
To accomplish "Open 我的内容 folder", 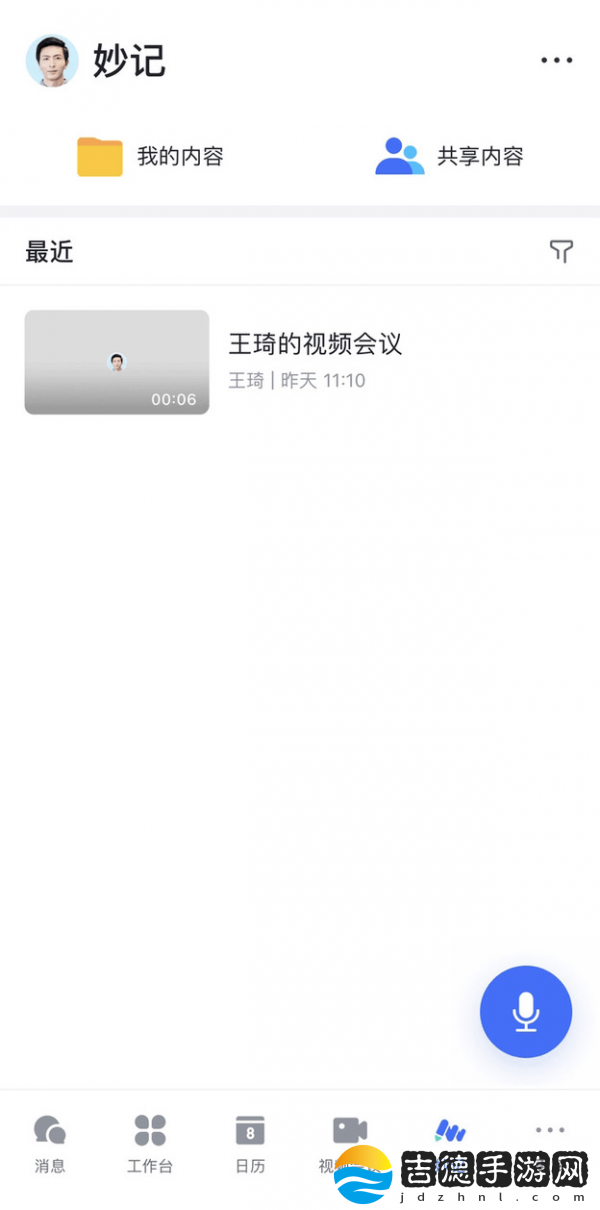I will click(150, 156).
